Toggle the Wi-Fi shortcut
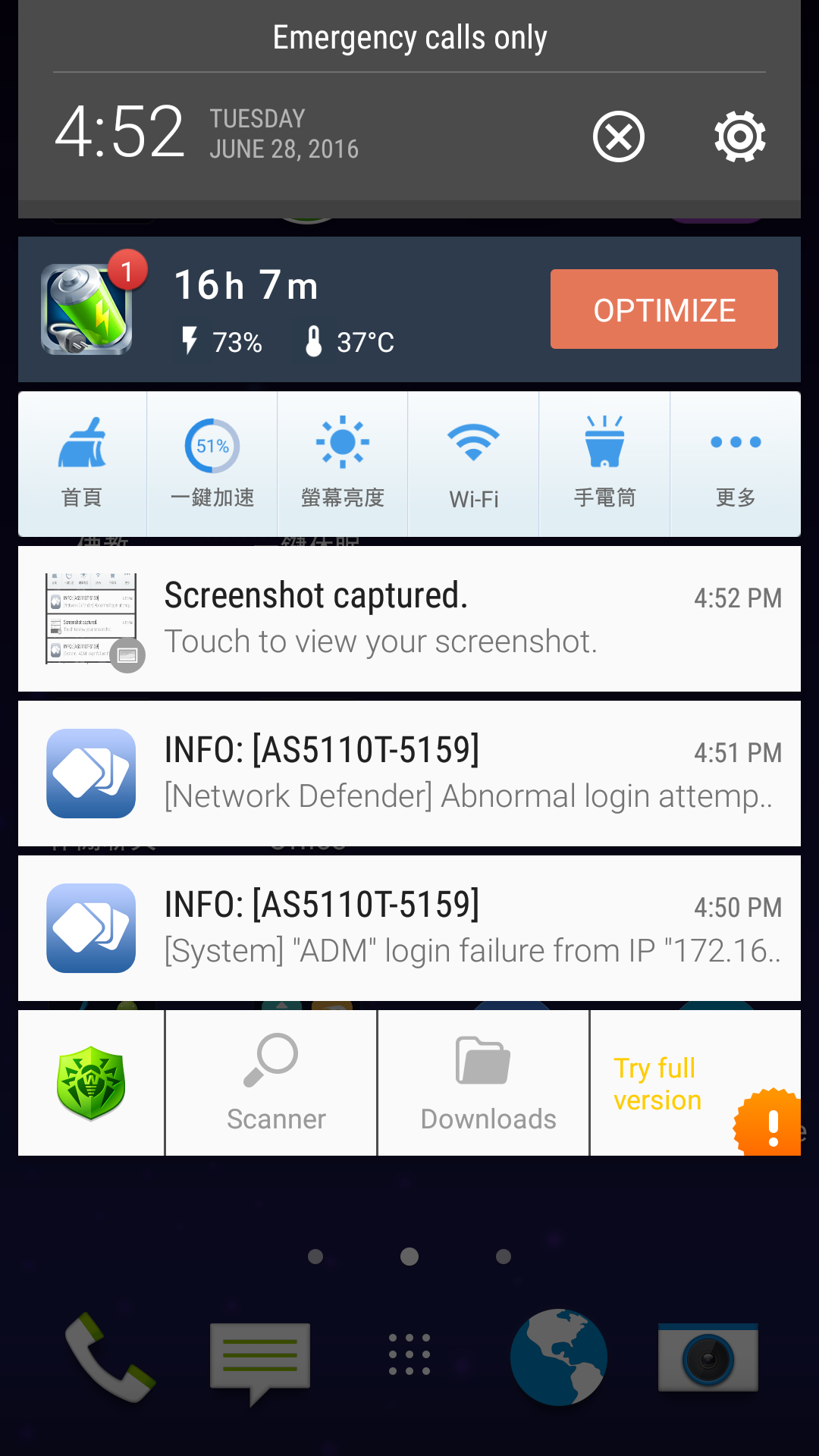The image size is (819, 1456). 473,464
